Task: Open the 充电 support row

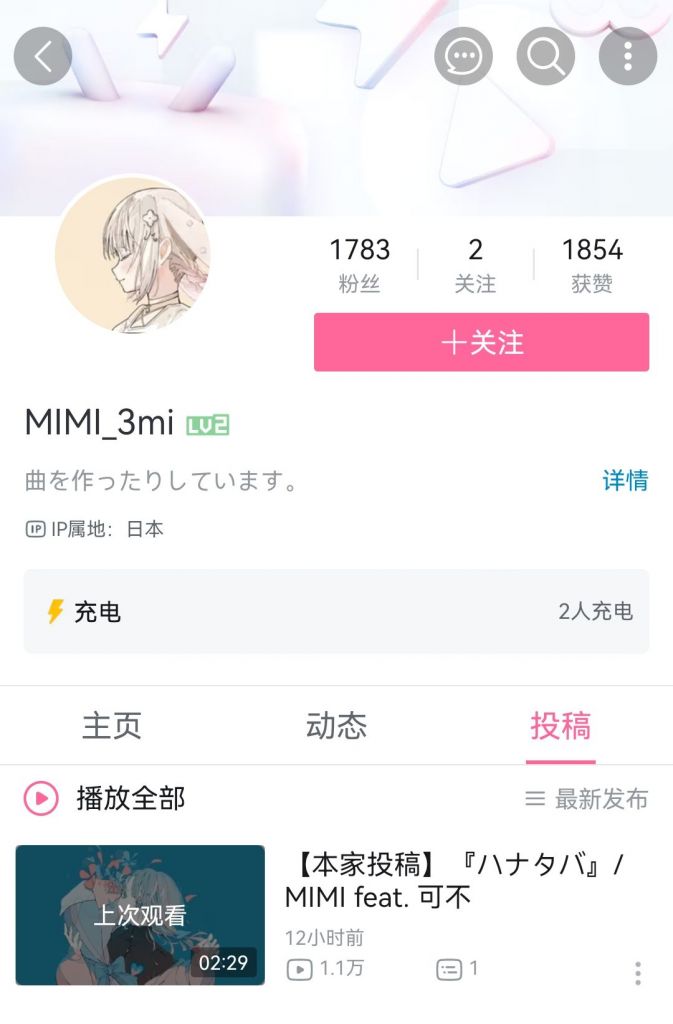Action: tap(336, 611)
